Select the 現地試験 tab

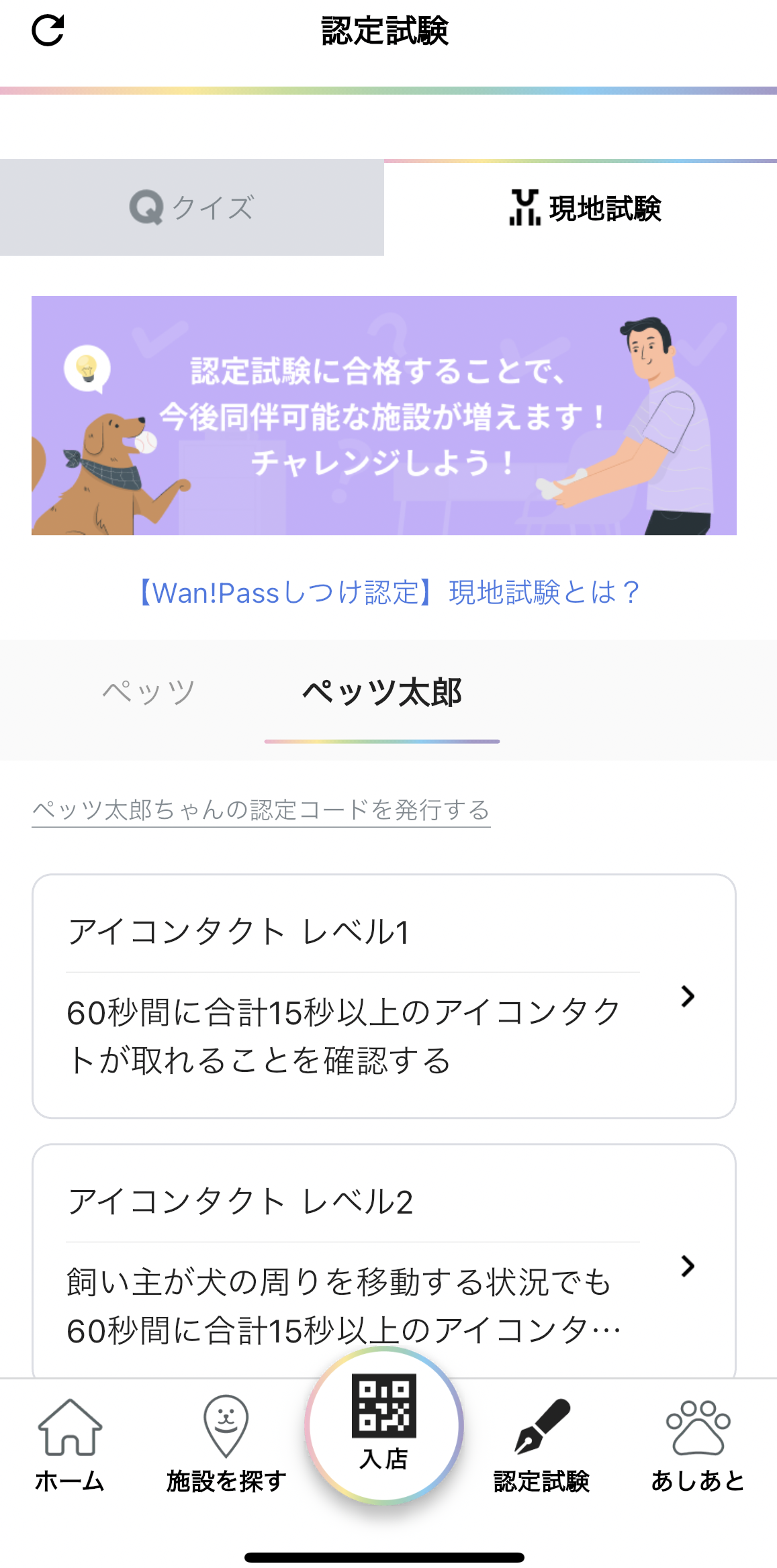pos(582,209)
